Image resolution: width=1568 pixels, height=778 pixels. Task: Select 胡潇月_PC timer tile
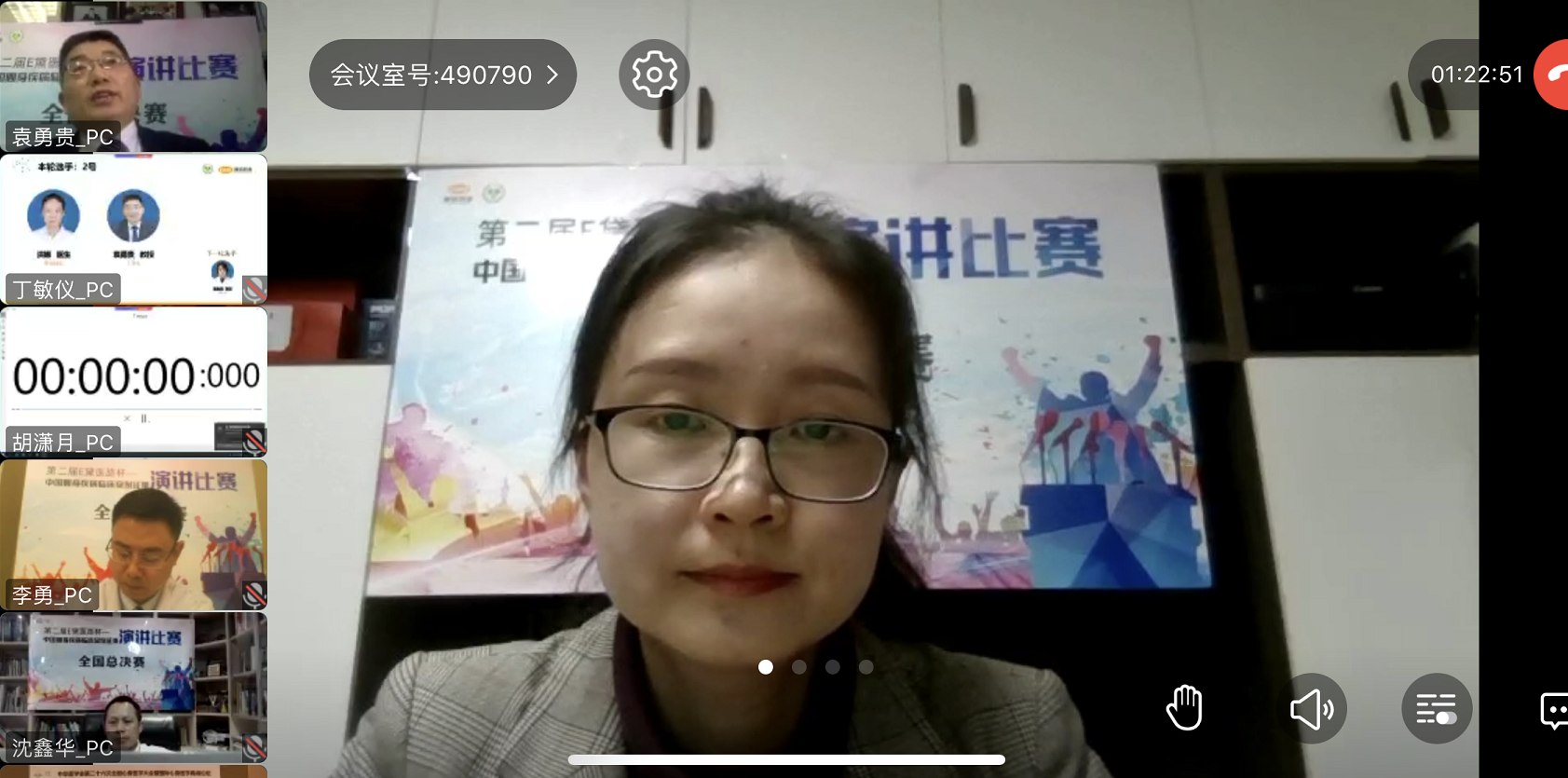click(134, 382)
